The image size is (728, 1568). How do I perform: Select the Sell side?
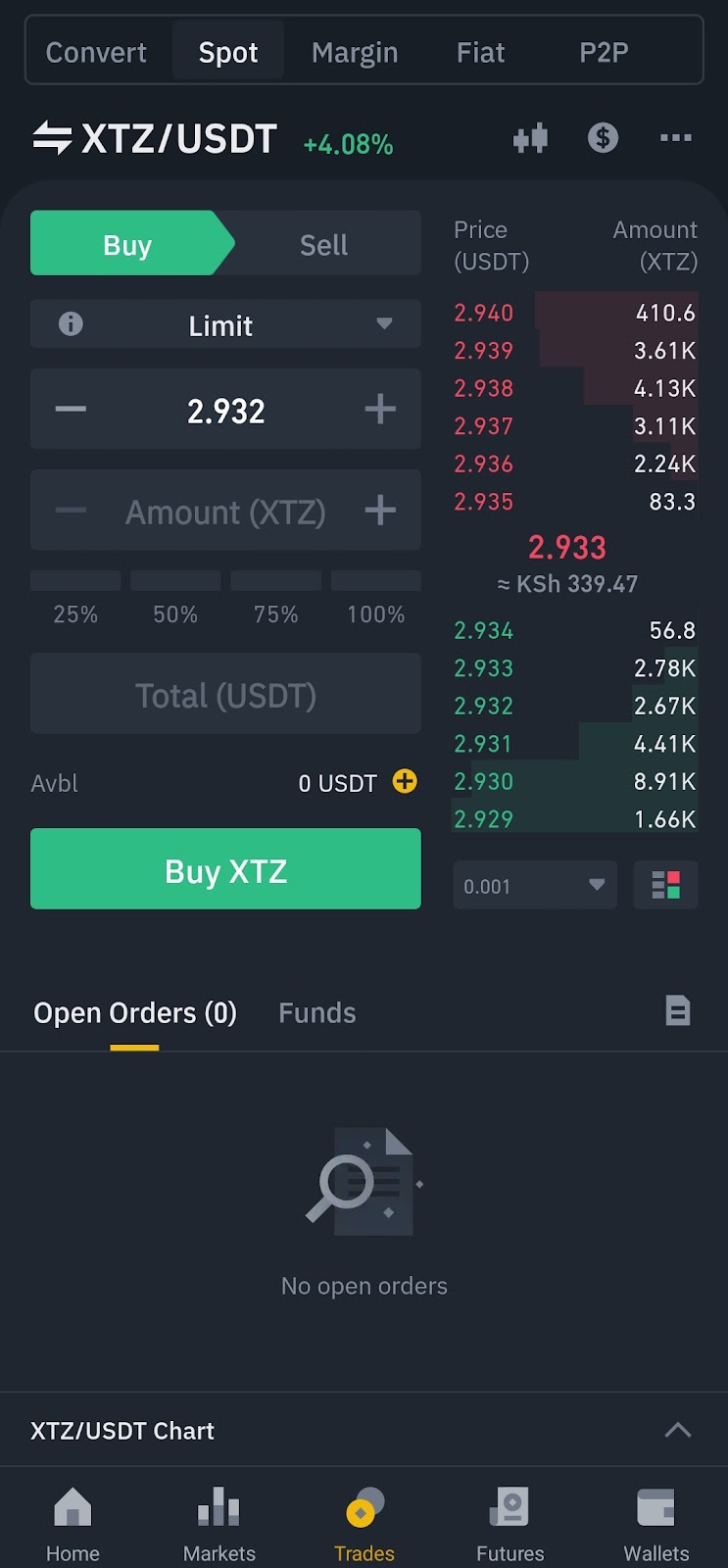323,244
